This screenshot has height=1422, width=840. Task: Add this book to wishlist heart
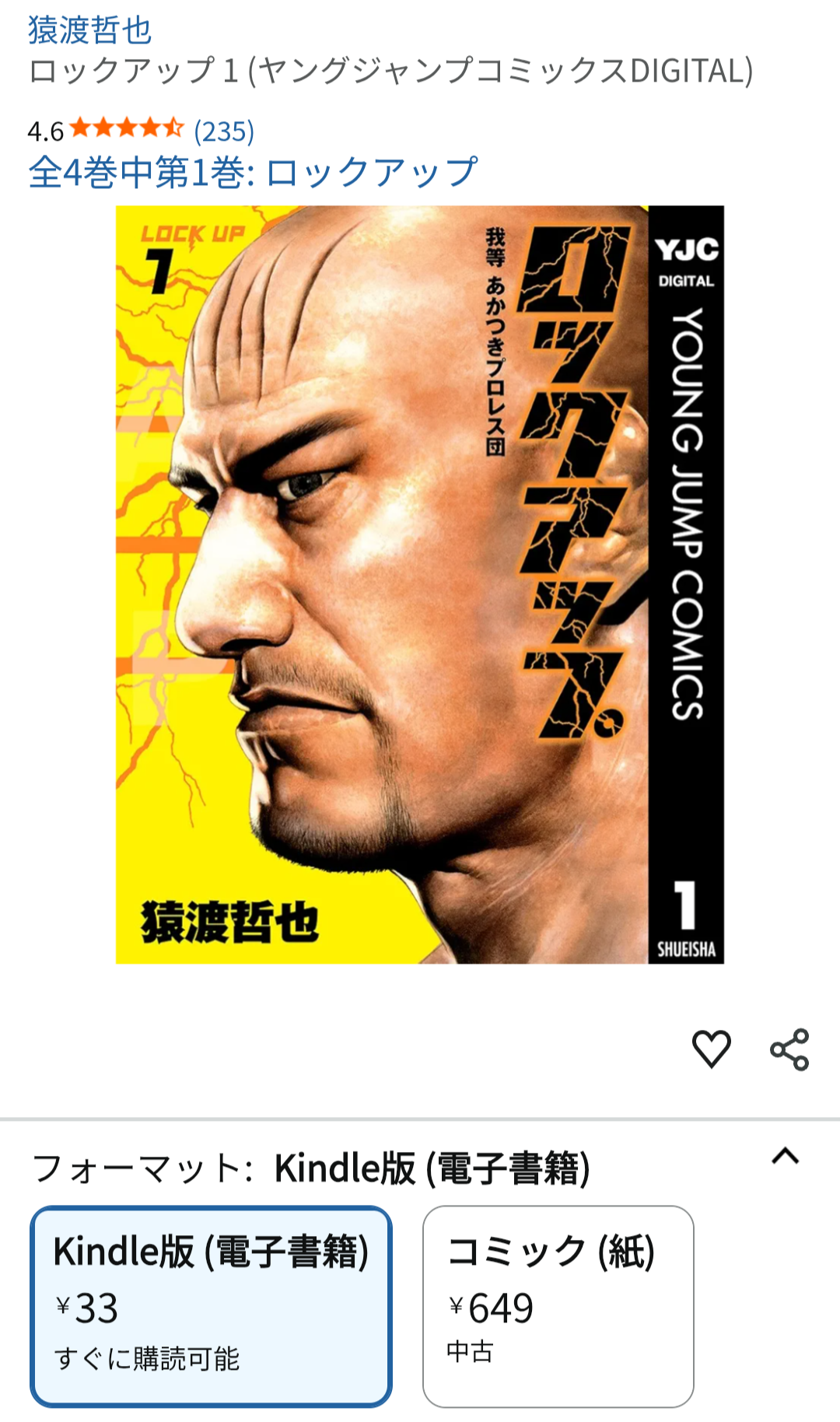711,1049
